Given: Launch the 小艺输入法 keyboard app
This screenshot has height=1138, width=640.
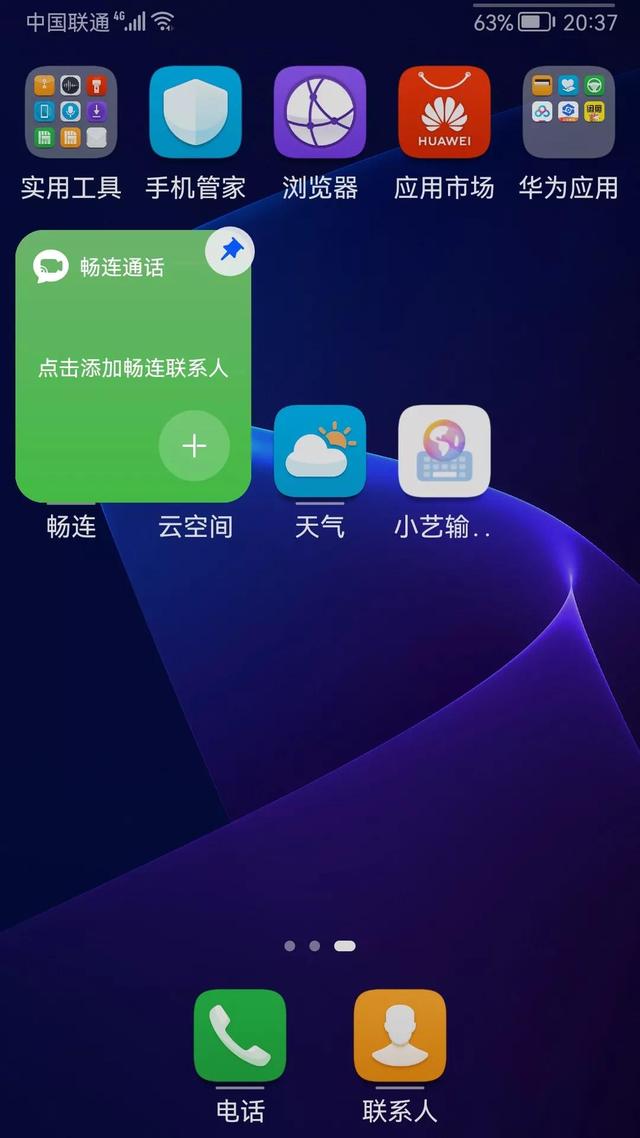Looking at the screenshot, I should click(444, 452).
